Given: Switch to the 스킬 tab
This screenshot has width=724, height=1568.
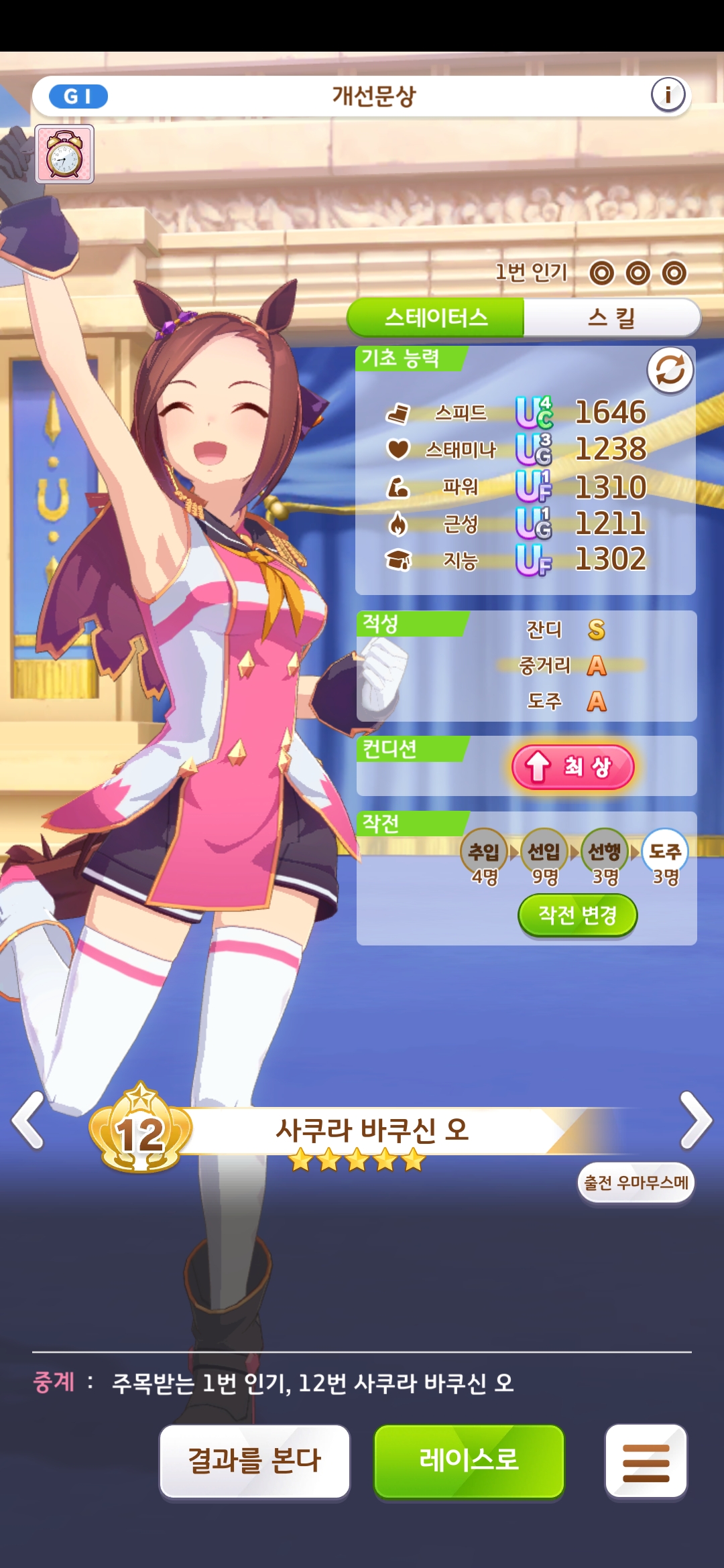Looking at the screenshot, I should coord(611,318).
